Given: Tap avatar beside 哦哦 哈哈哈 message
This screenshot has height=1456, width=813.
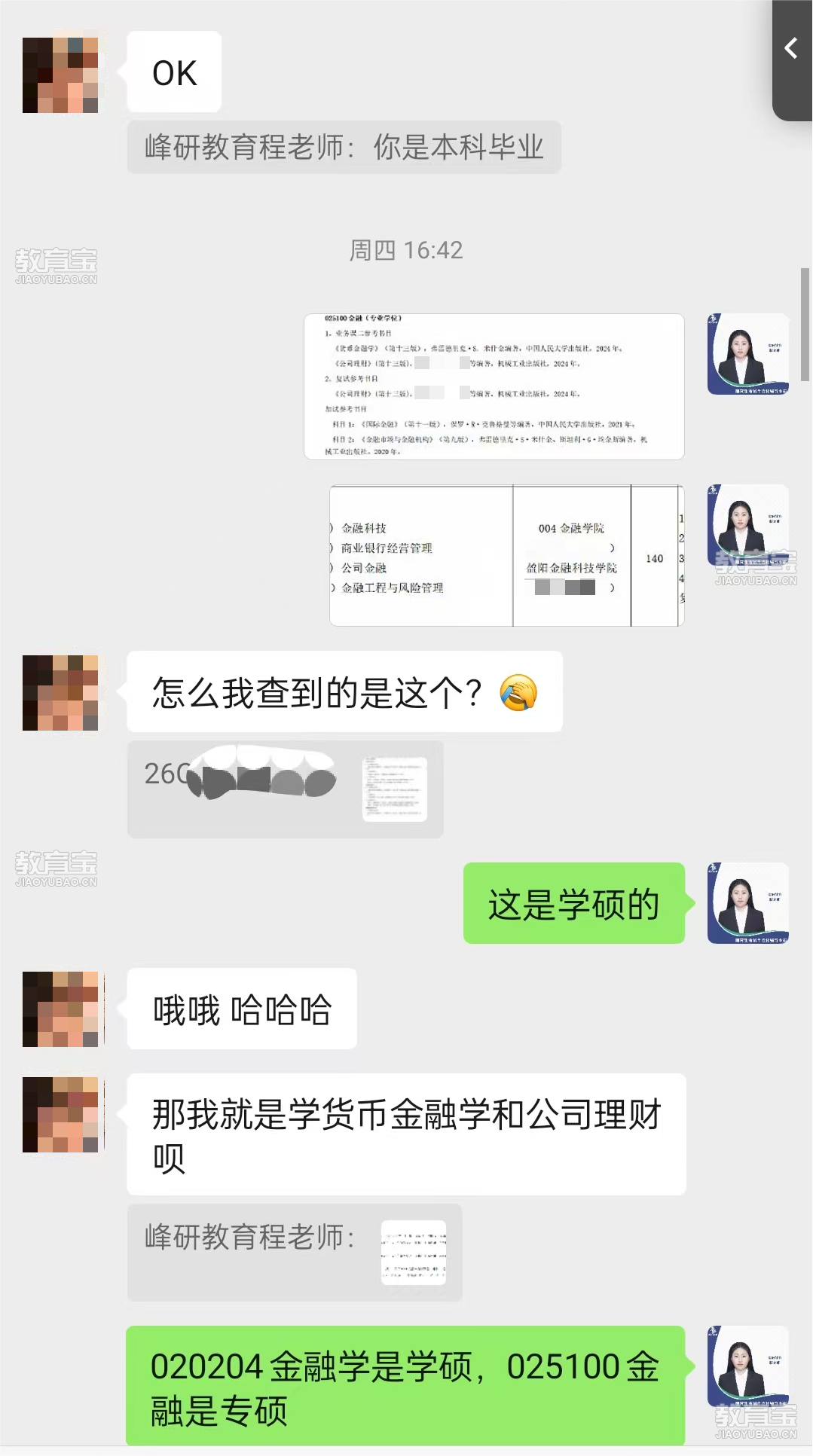Looking at the screenshot, I should point(60,1009).
